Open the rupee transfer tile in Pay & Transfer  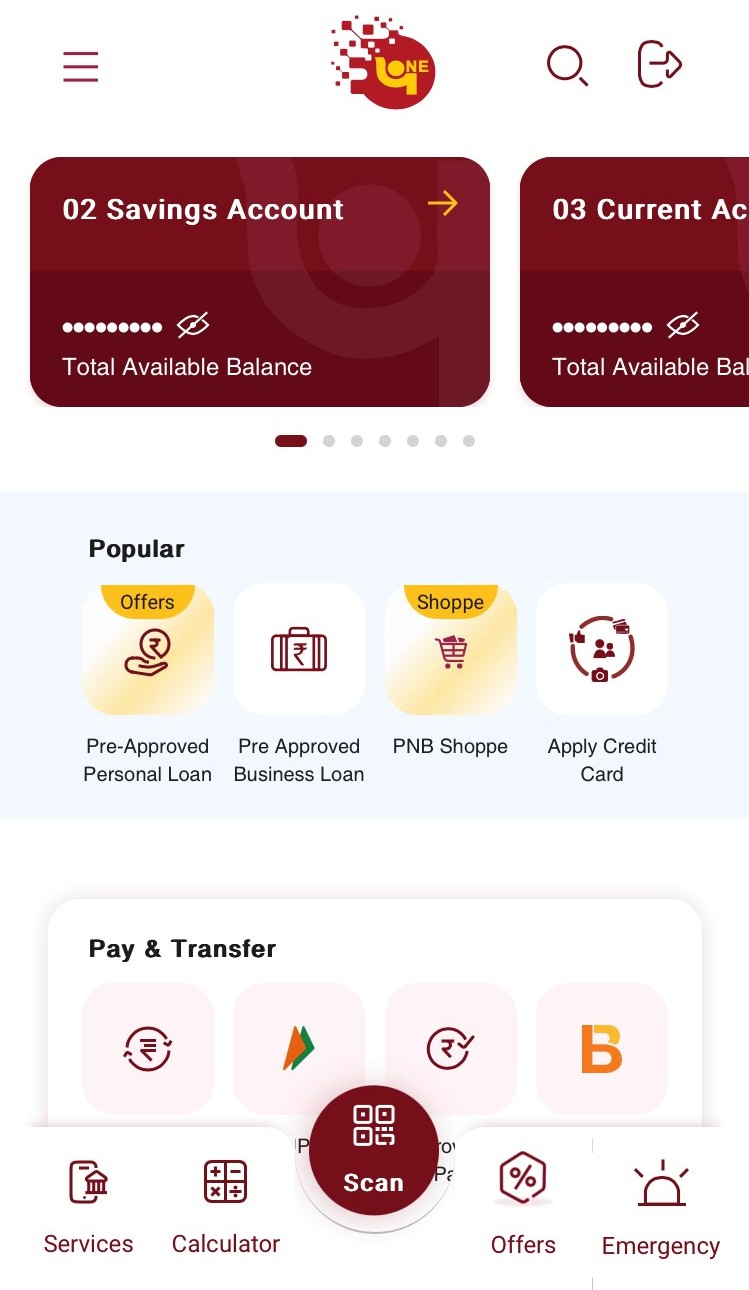click(148, 1048)
